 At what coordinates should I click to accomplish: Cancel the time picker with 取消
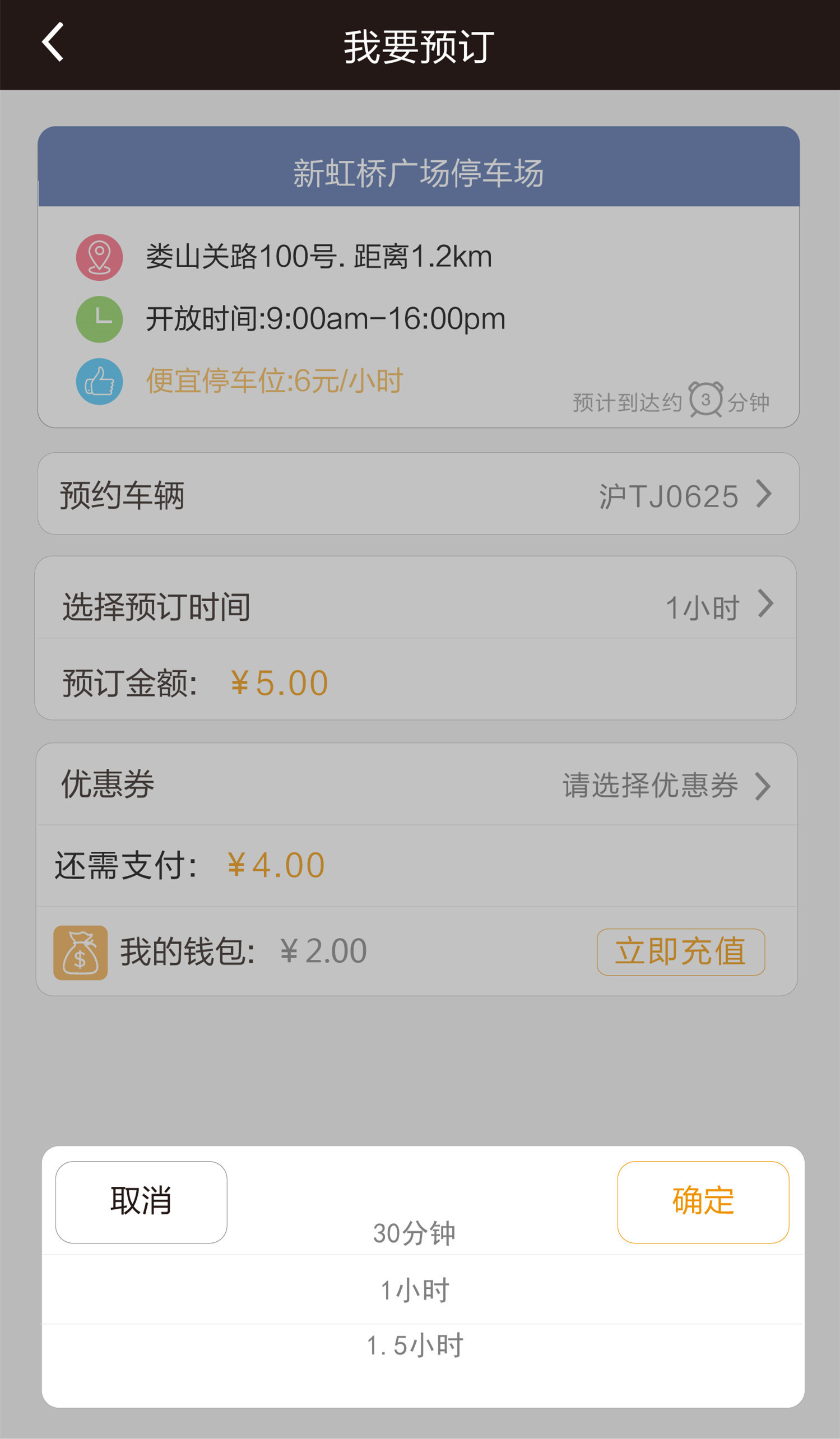[x=141, y=1202]
